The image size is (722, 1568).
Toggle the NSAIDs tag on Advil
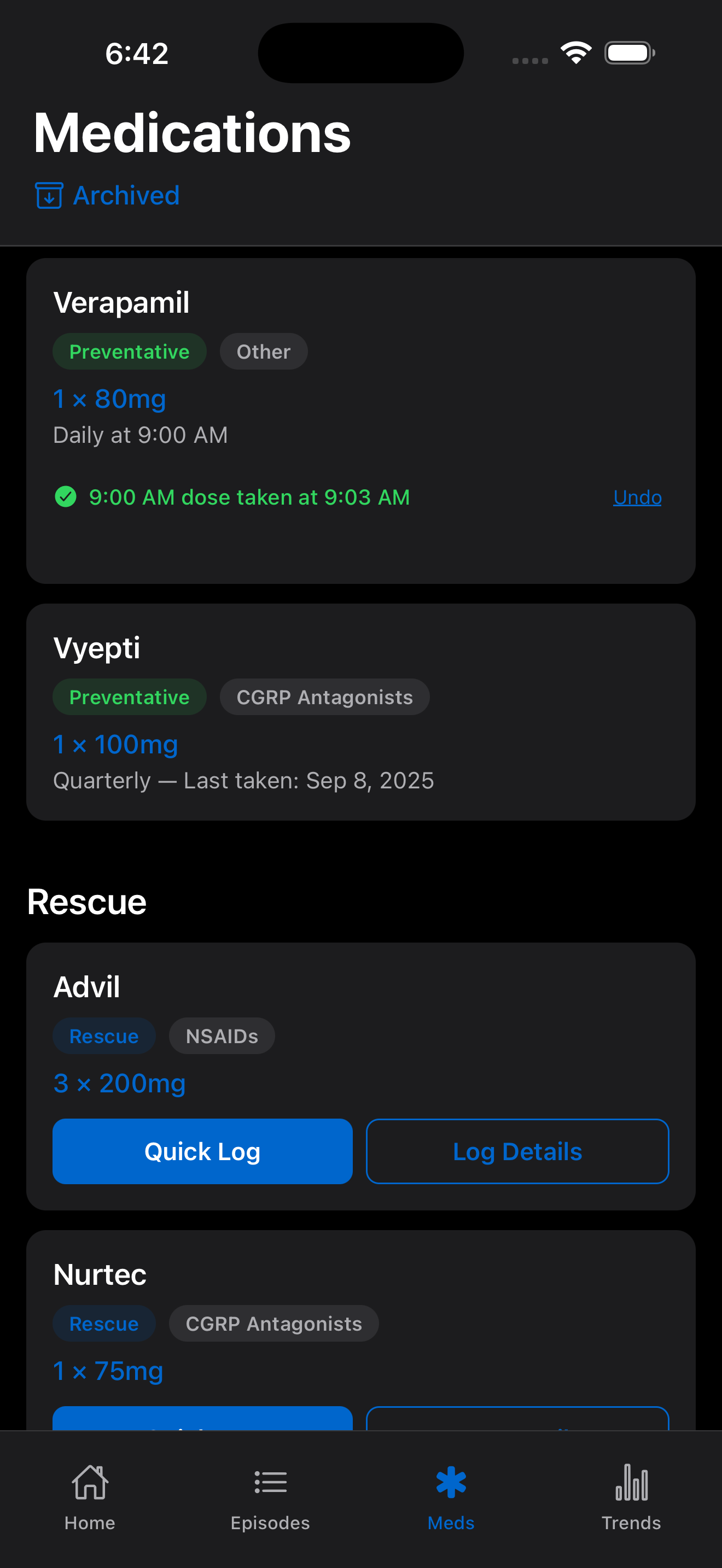(x=222, y=1035)
